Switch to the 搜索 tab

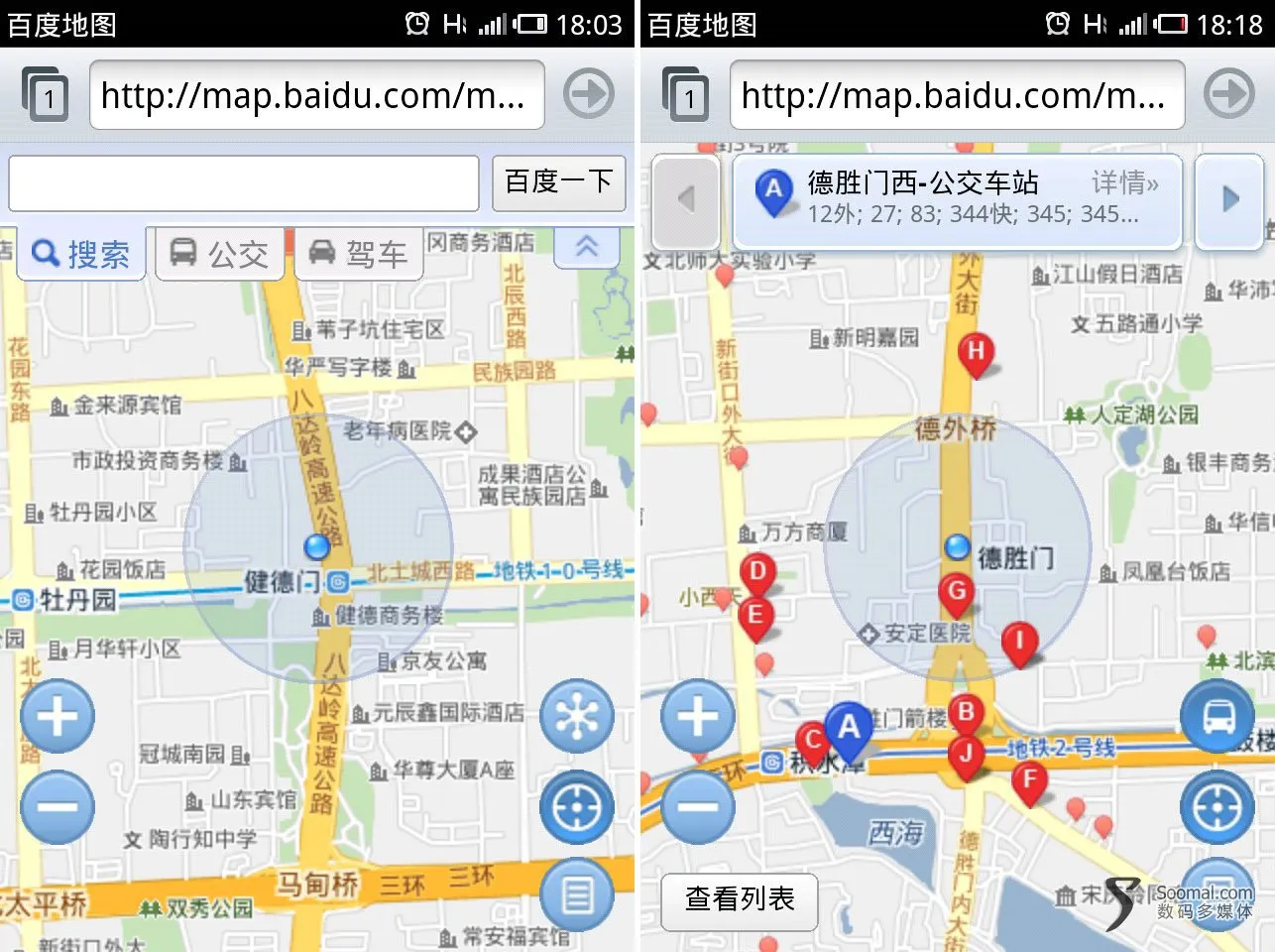tap(81, 255)
